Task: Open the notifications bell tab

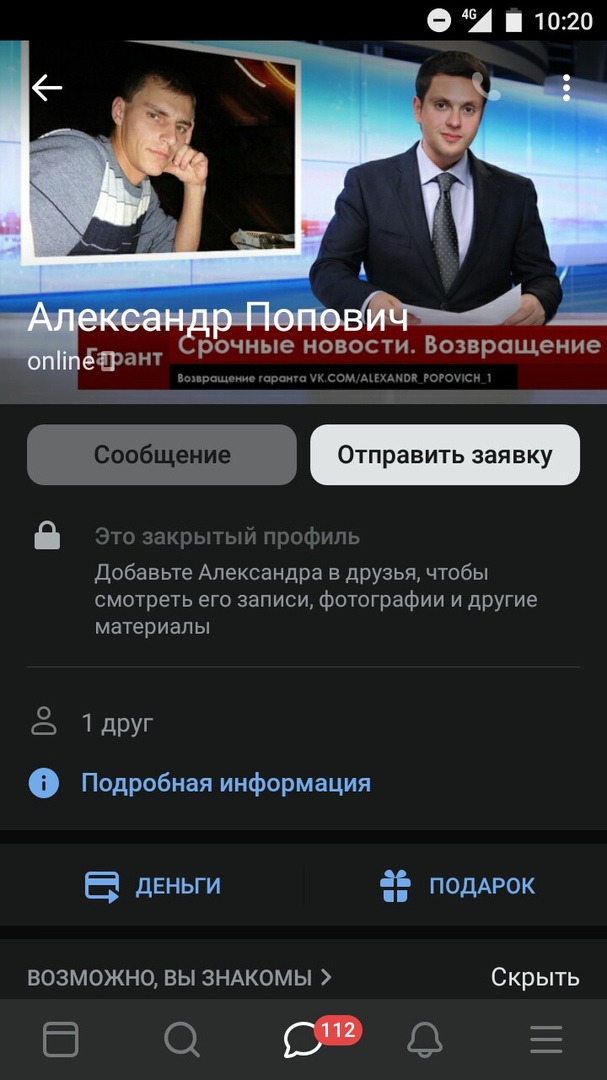Action: (425, 1040)
